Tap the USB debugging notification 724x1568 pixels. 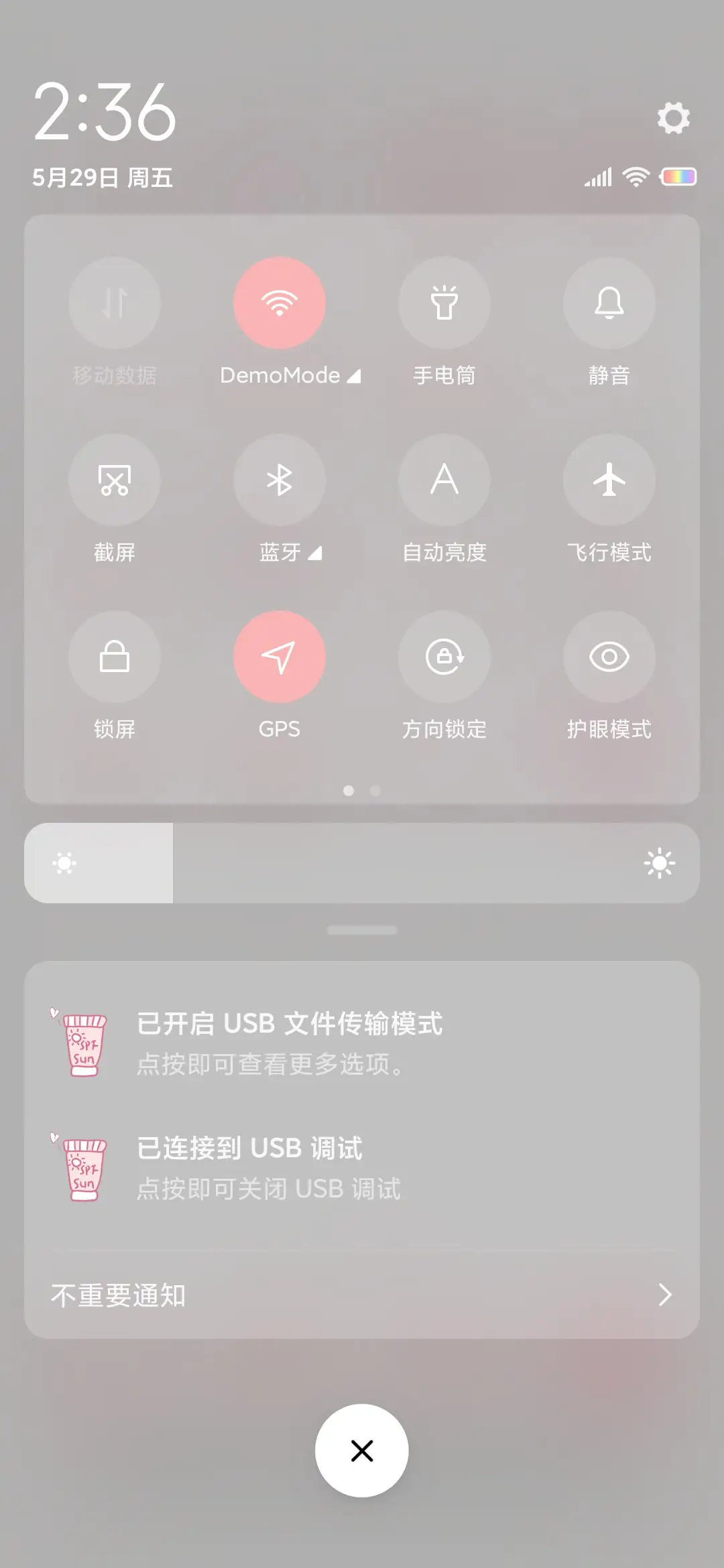(x=362, y=1165)
